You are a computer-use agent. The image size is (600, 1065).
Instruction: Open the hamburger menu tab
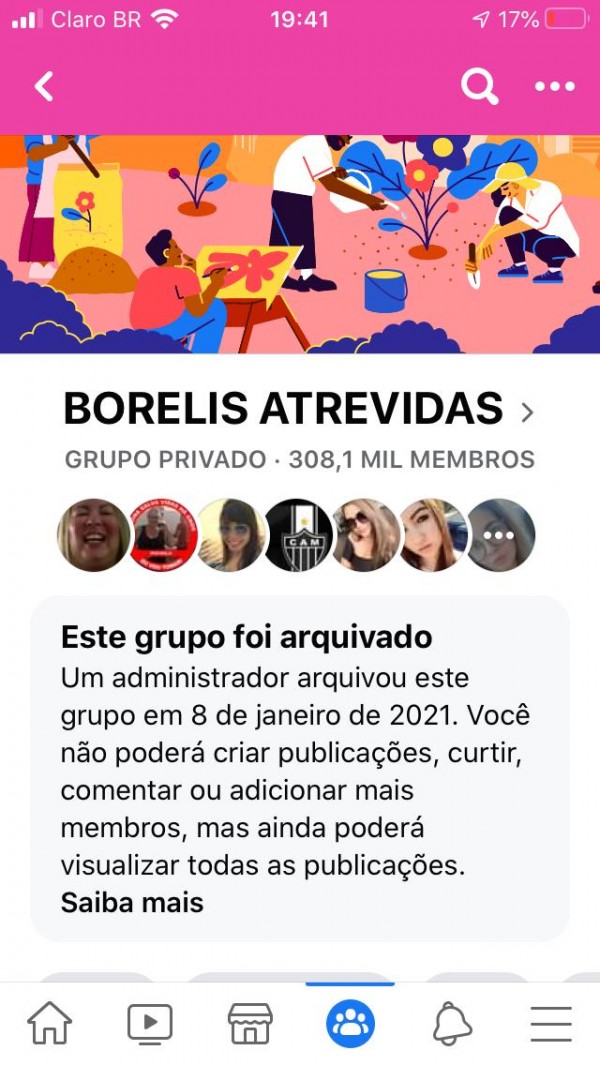(x=551, y=1023)
